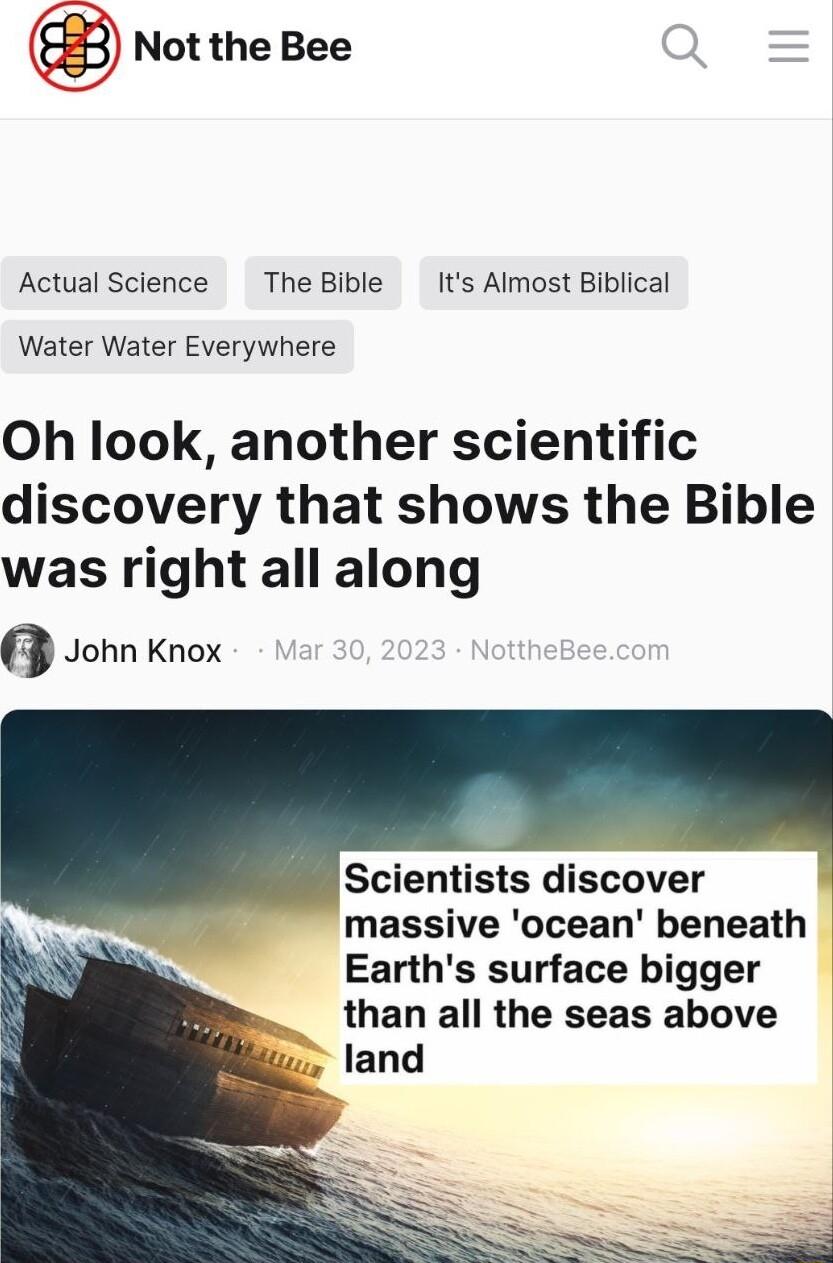Open the It's Almost Biblical tag
The image size is (833, 1263).
[x=553, y=283]
